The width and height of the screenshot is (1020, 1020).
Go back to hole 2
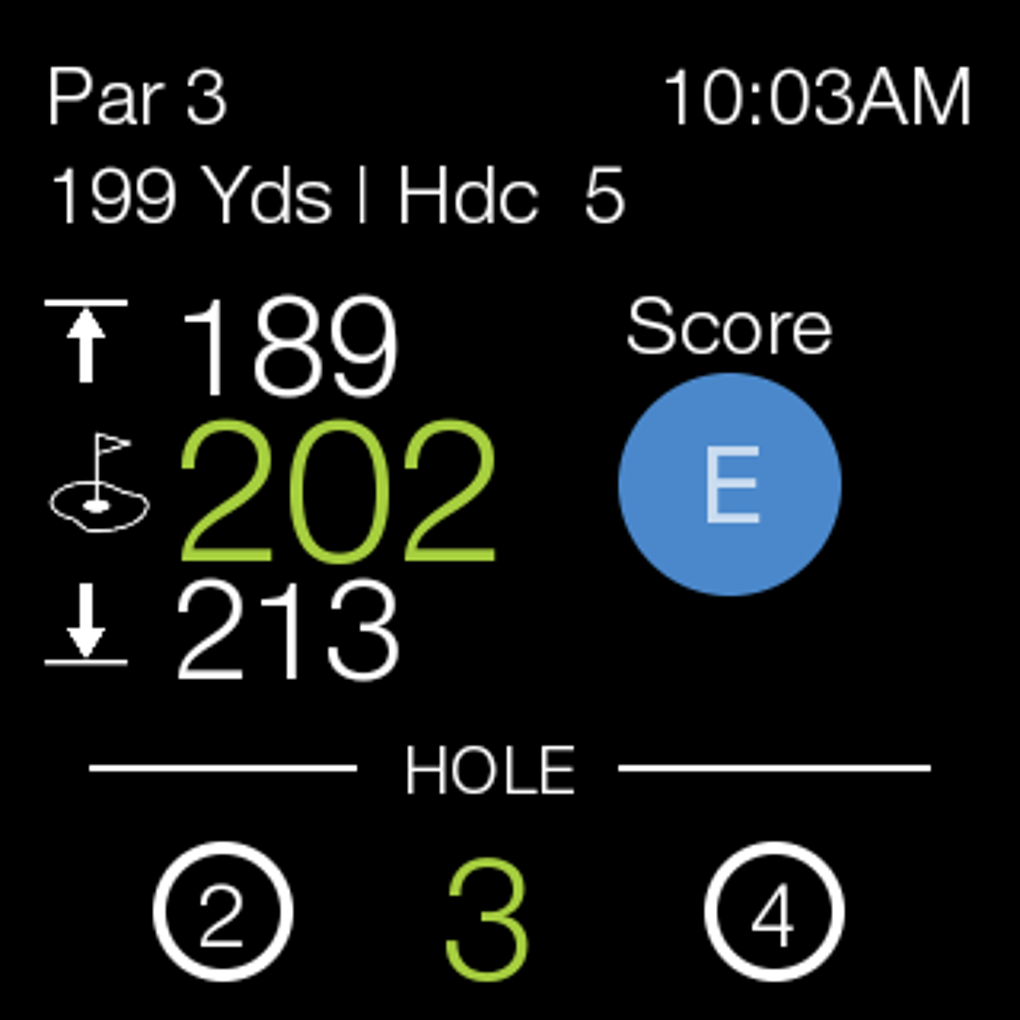223,912
